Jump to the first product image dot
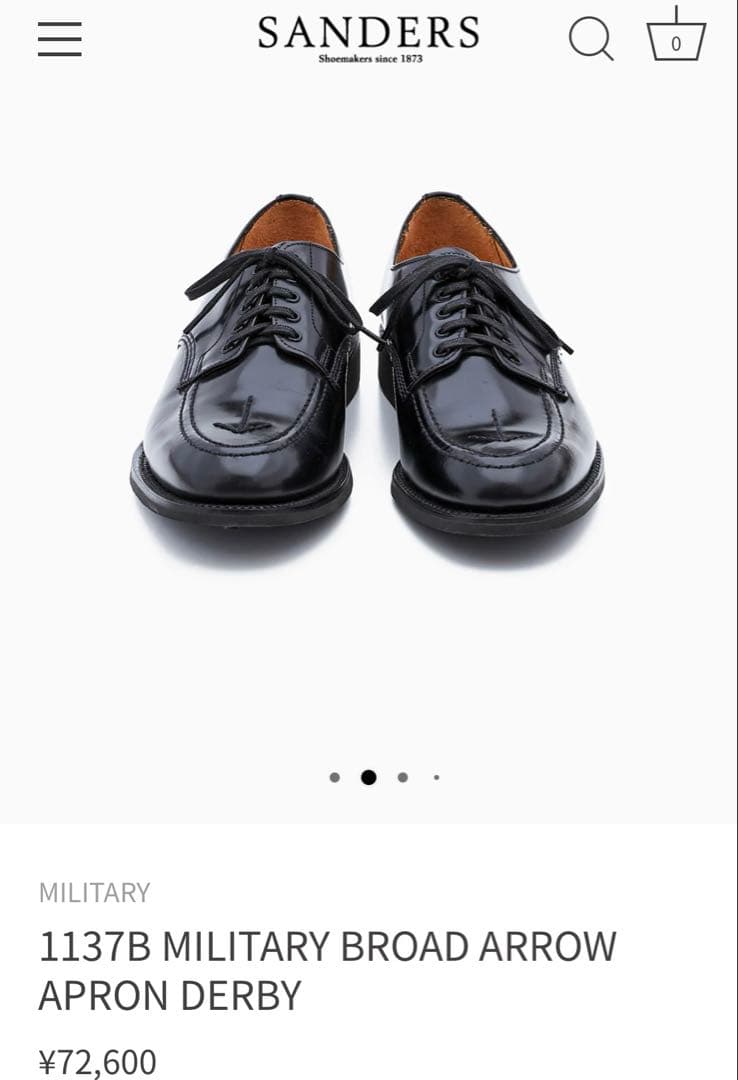This screenshot has height=1080, width=738. (x=334, y=777)
